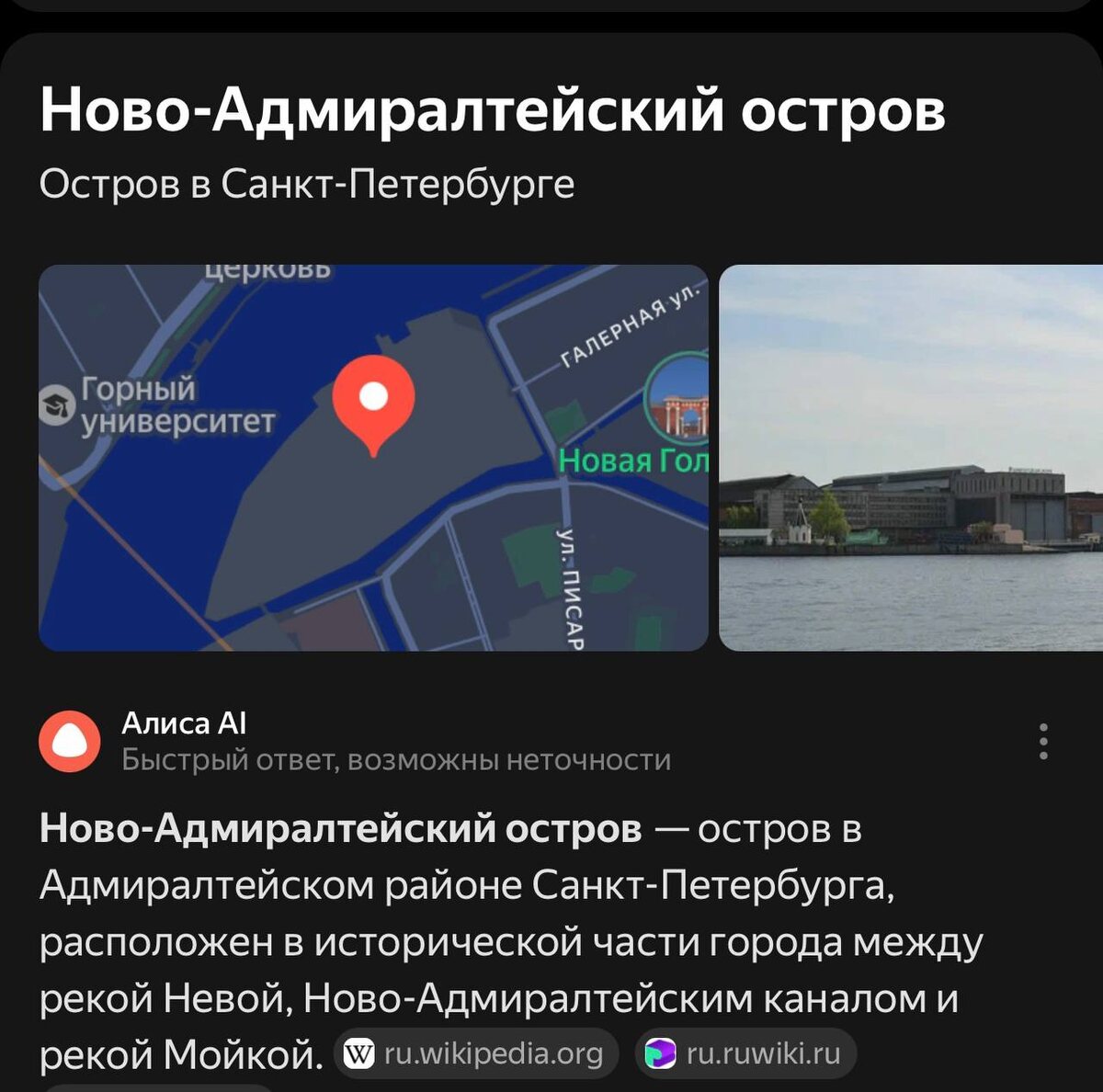Open the ru.wikipedia.org source

(475, 1053)
